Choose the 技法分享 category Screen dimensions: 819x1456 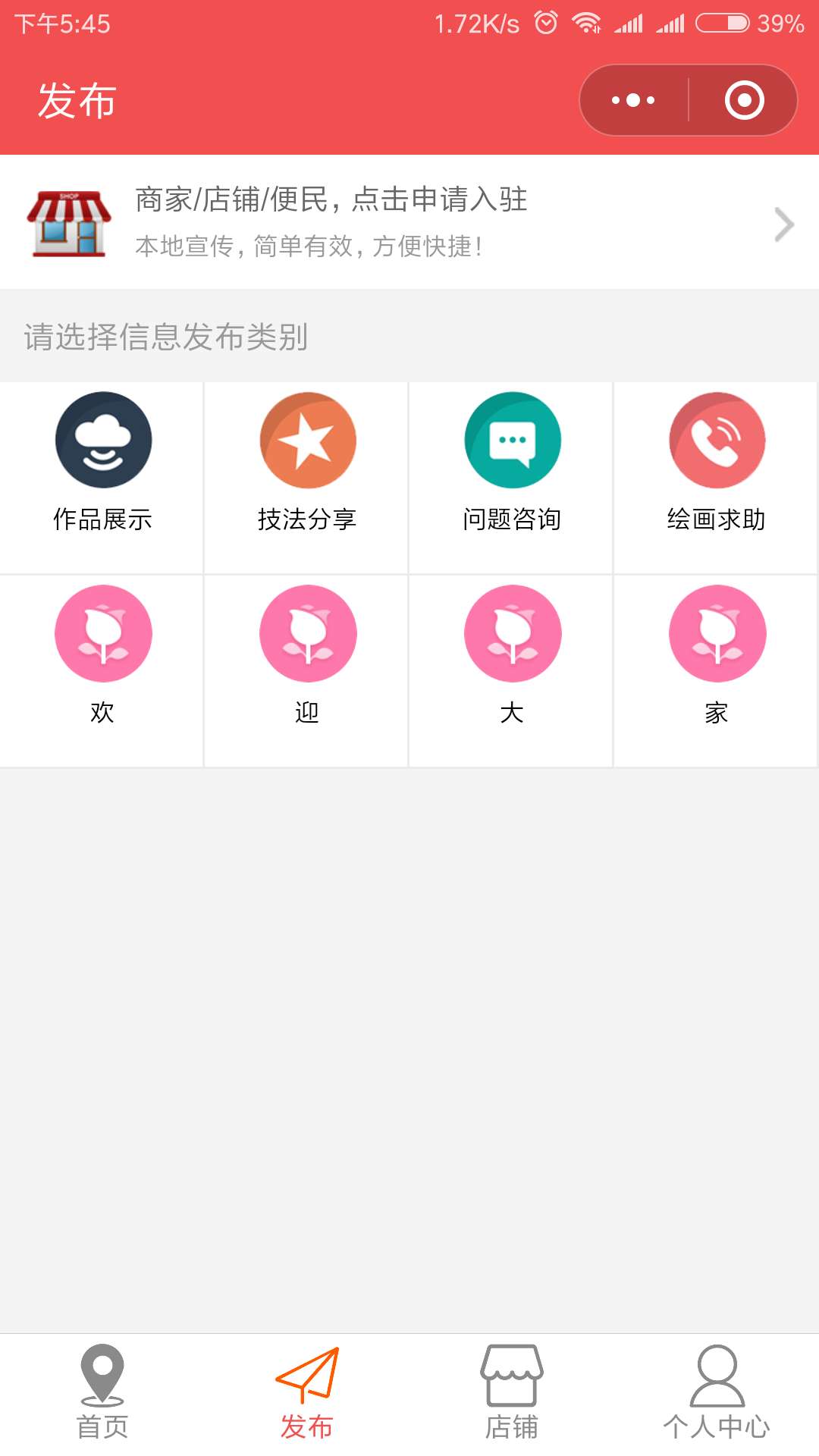click(x=307, y=478)
